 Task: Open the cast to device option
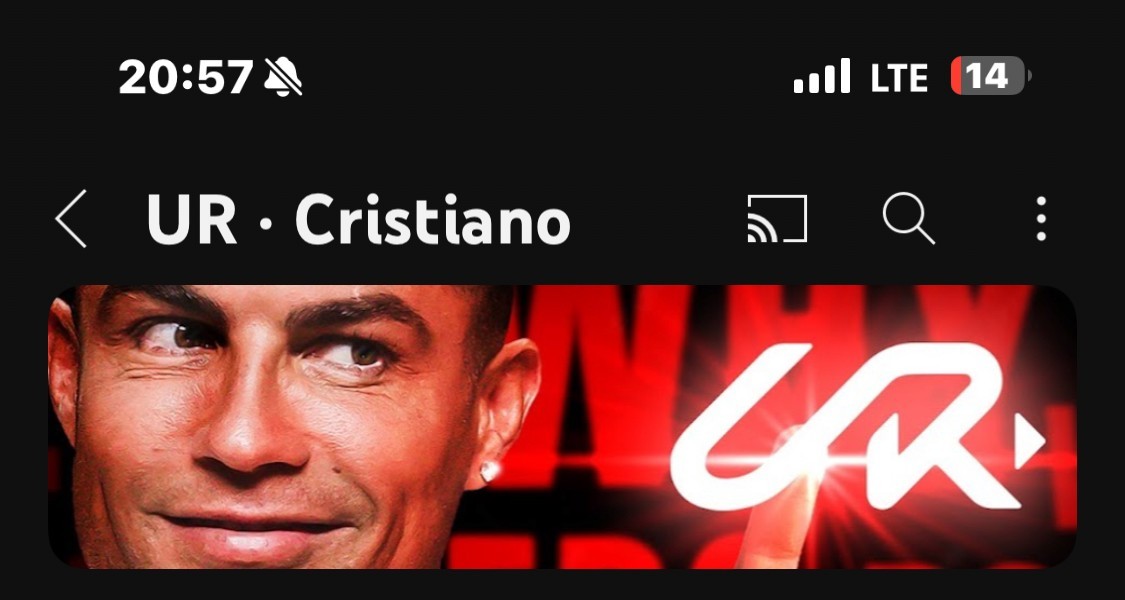coord(777,219)
